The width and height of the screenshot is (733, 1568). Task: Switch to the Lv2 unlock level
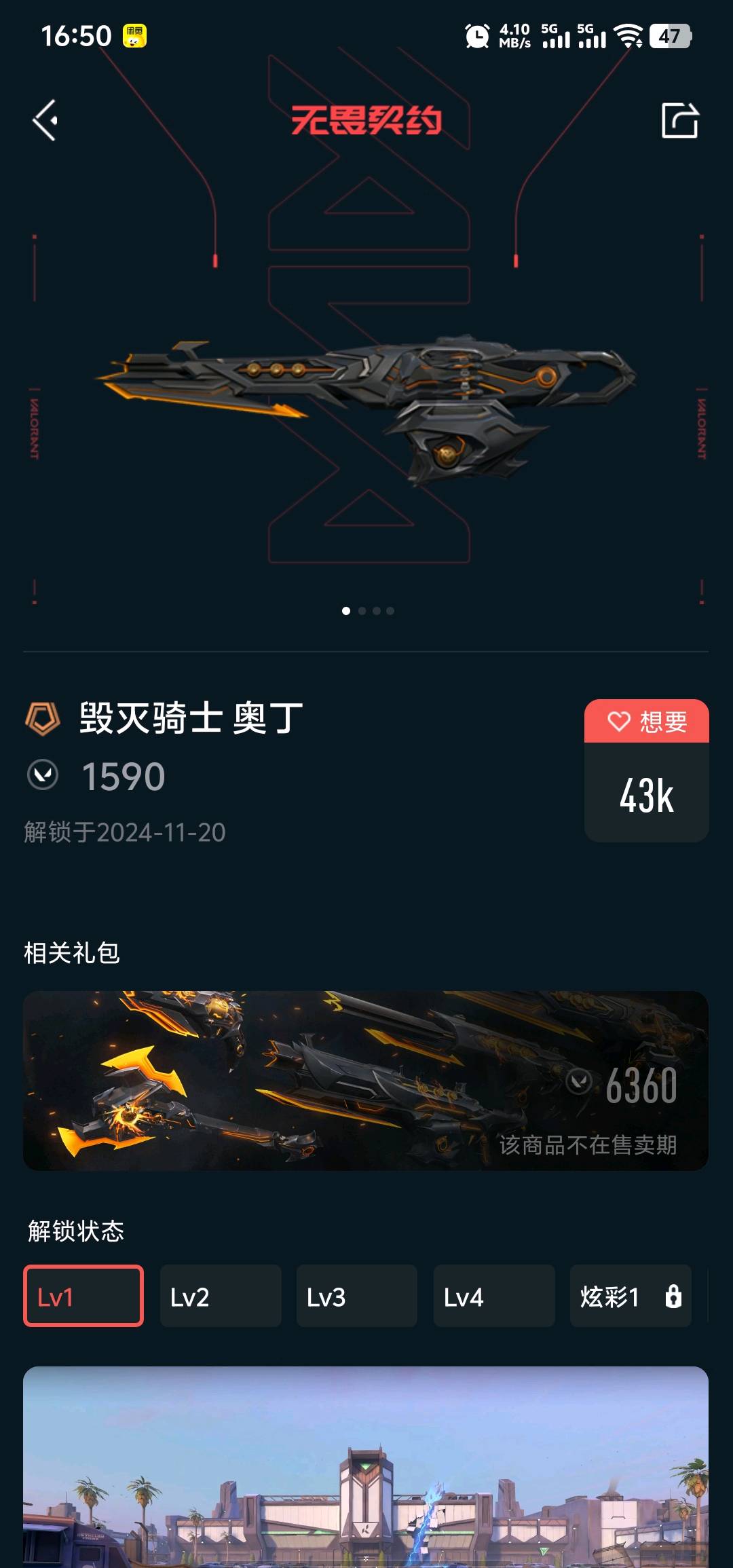[220, 1296]
